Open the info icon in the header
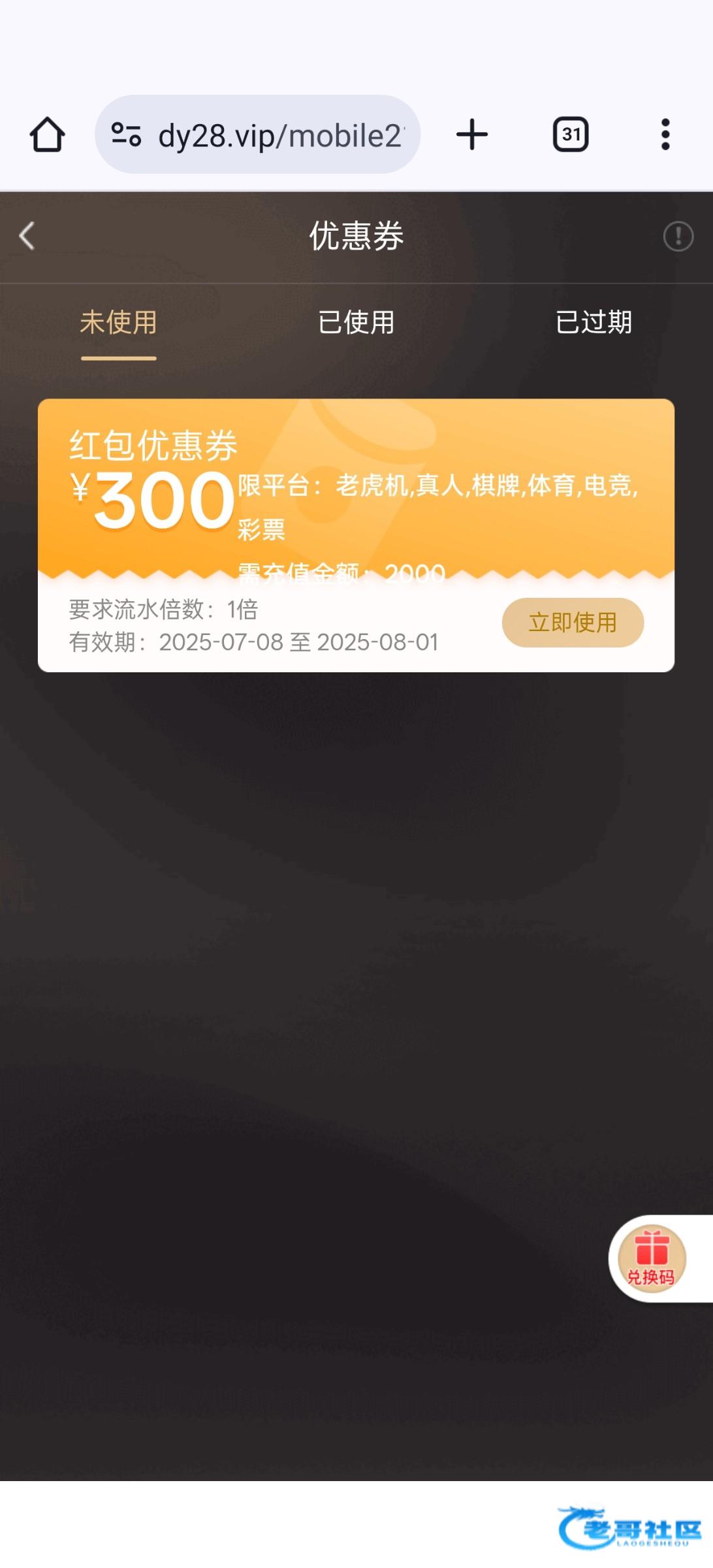The height and width of the screenshot is (1568, 713). 678,236
